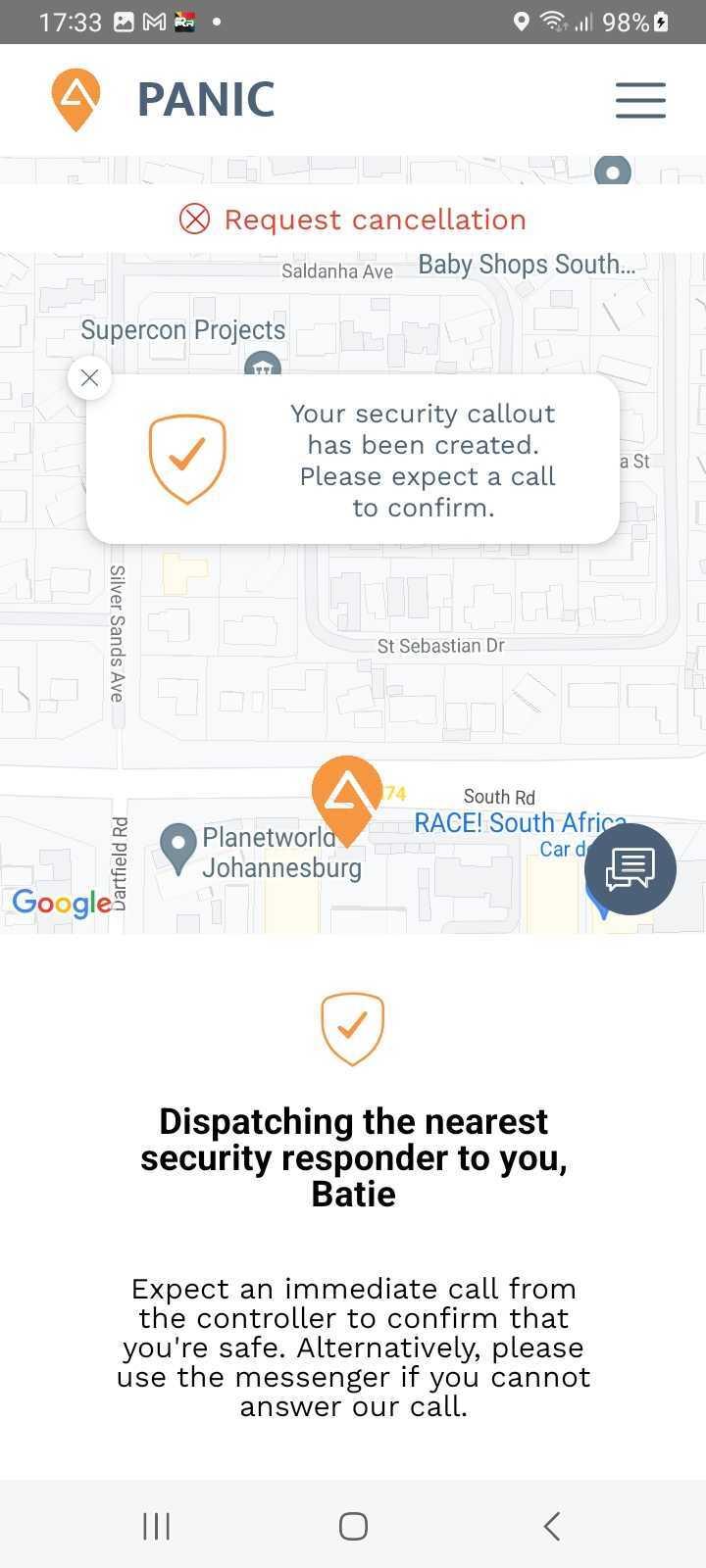This screenshot has width=706, height=1568.
Task: Tap the Planetworld Johannesburg map pin
Action: tap(178, 849)
